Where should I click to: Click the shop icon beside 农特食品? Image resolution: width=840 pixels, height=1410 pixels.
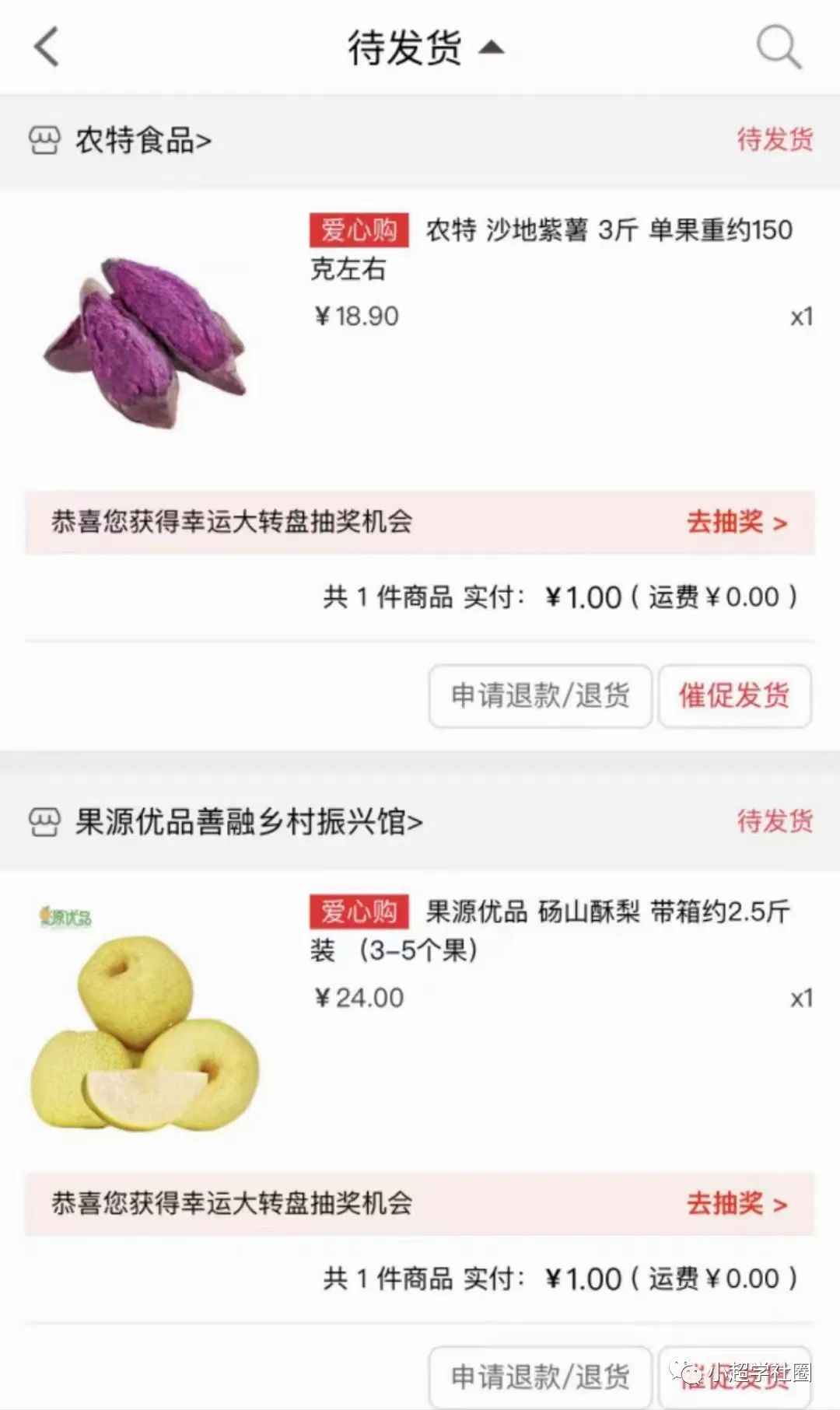45,141
